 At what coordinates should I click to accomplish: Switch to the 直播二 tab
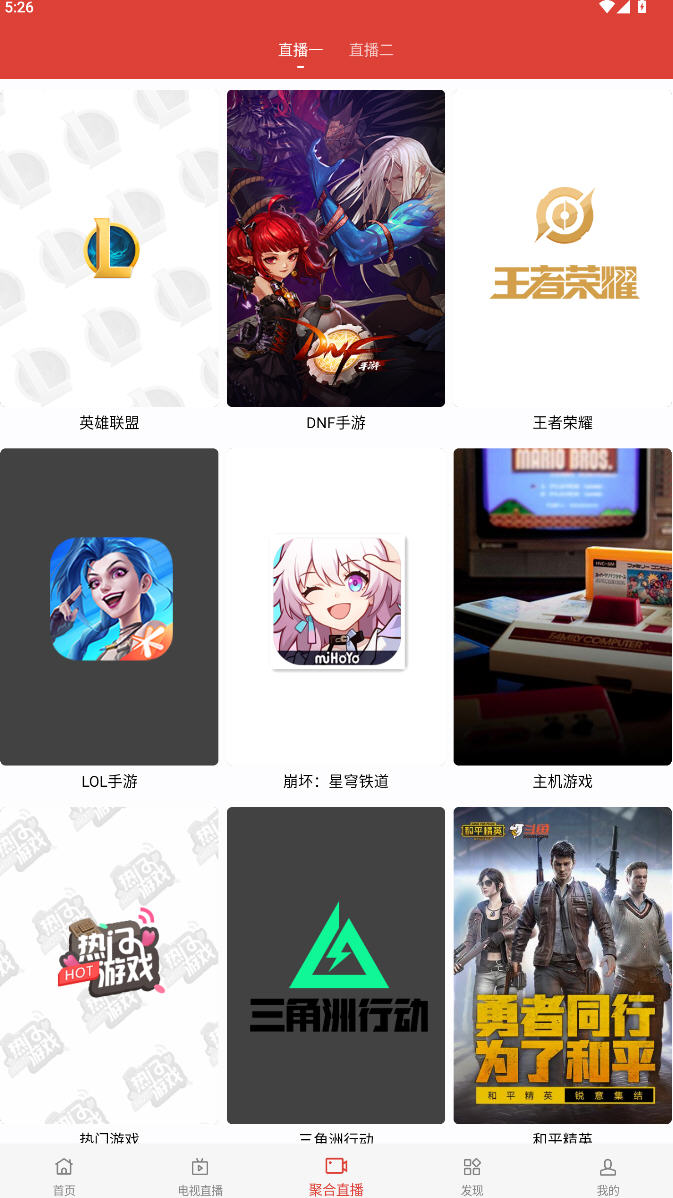tap(371, 50)
